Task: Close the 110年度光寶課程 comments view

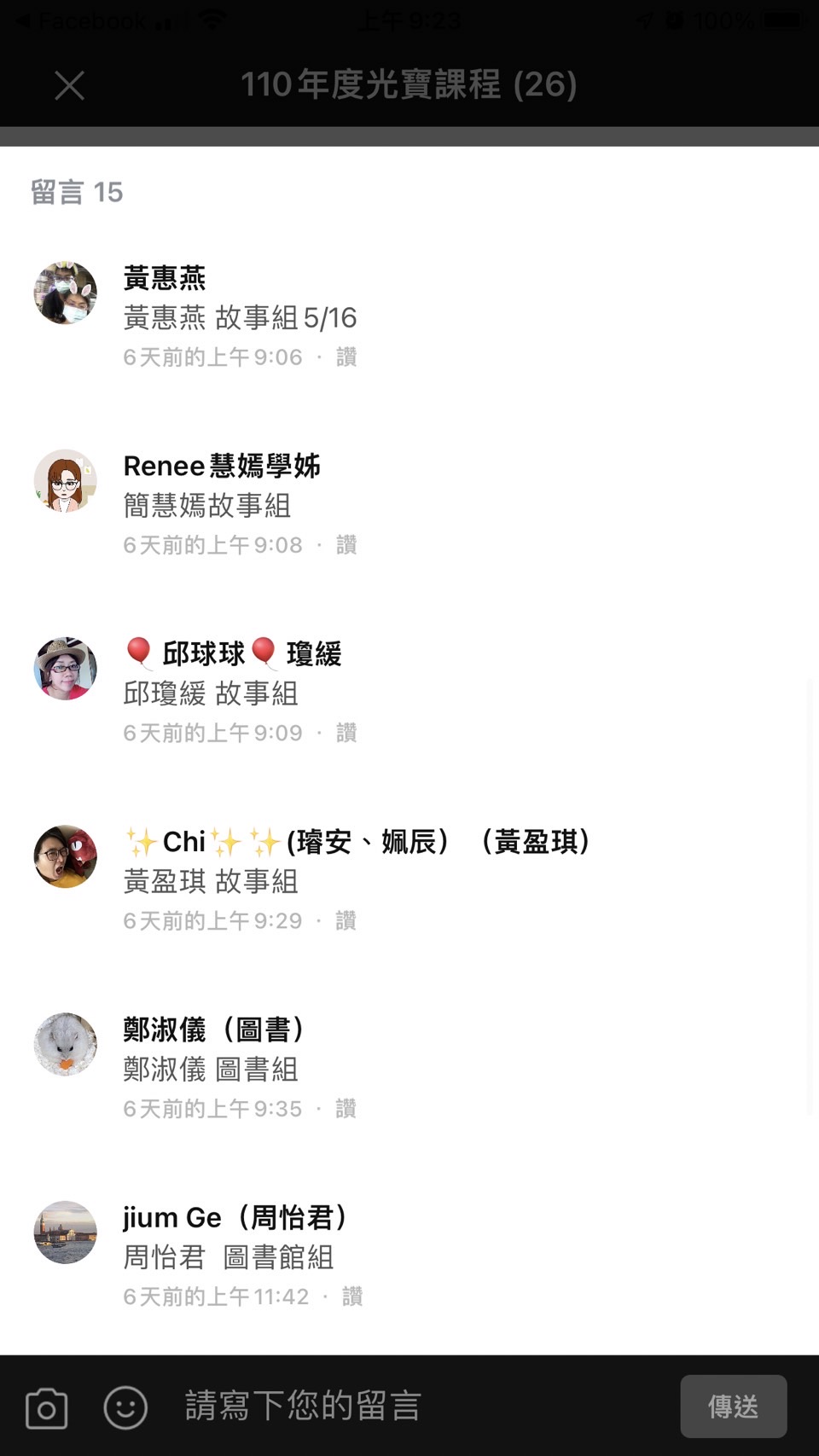Action: click(69, 85)
